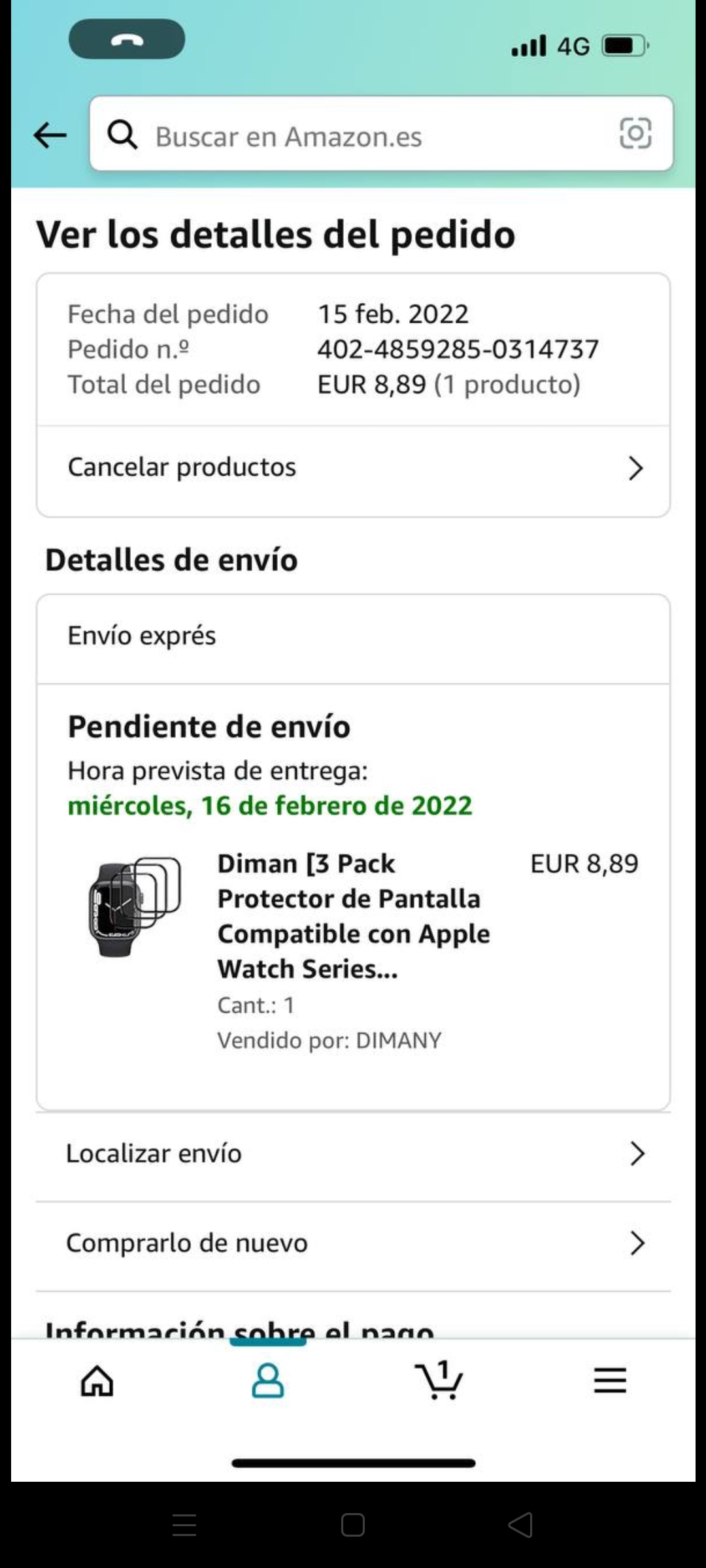Open the hamburger menu tab
The height and width of the screenshot is (1568, 706).
pos(610,1381)
